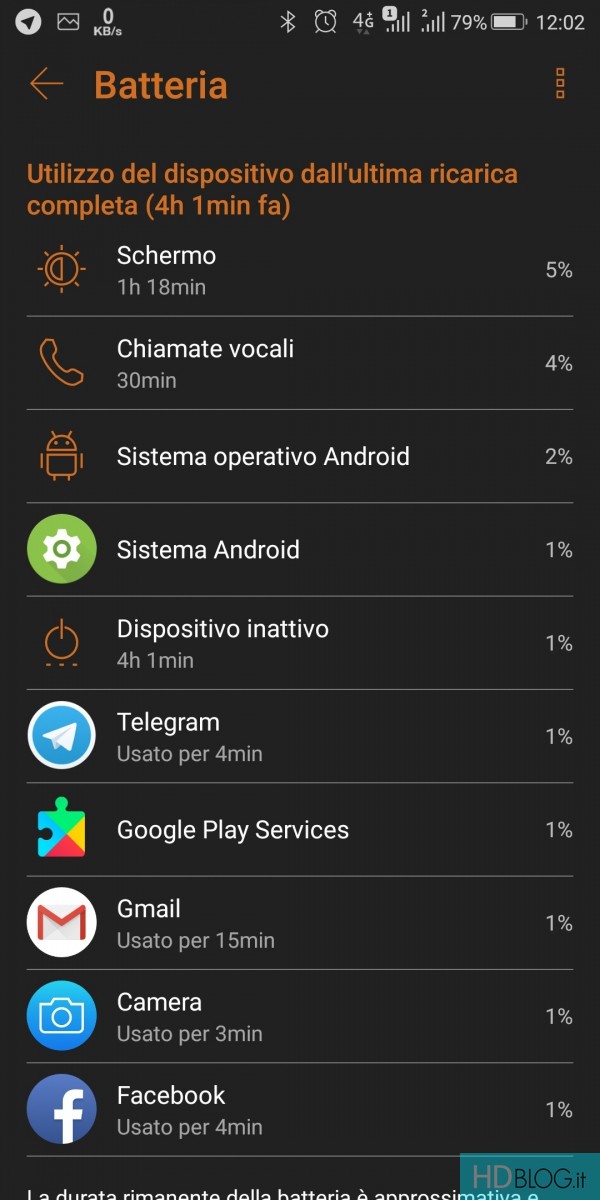The height and width of the screenshot is (1200, 600).
Task: Select the Sistema Android row
Action: pos(300,550)
